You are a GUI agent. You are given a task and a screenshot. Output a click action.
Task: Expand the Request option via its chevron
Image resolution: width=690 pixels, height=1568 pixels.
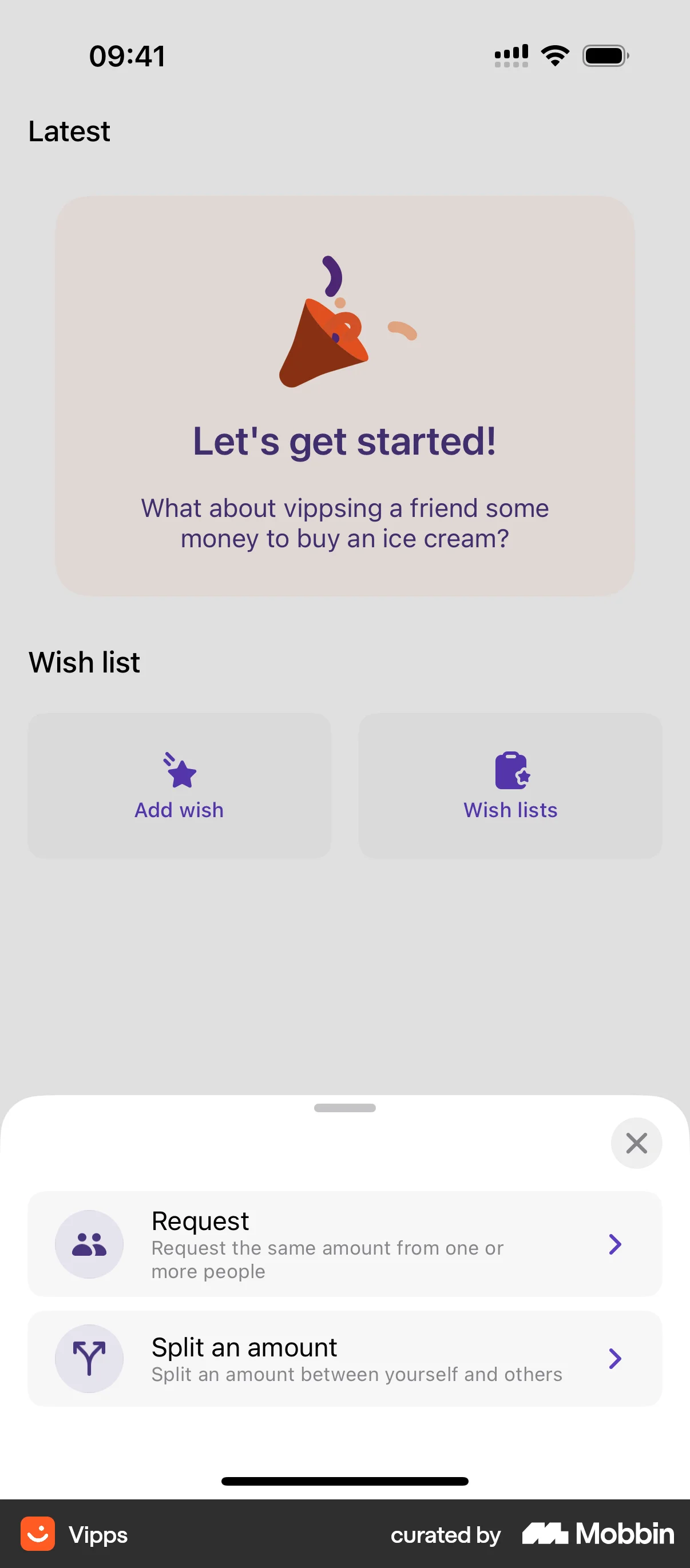coord(615,1244)
